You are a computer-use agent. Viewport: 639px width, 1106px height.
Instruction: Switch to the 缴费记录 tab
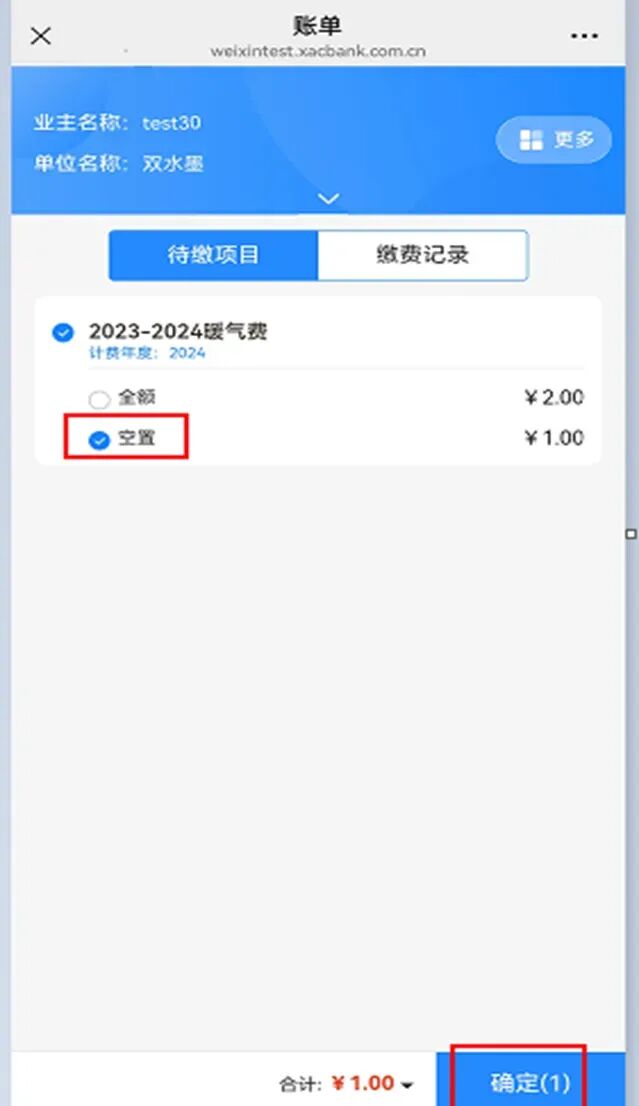421,255
